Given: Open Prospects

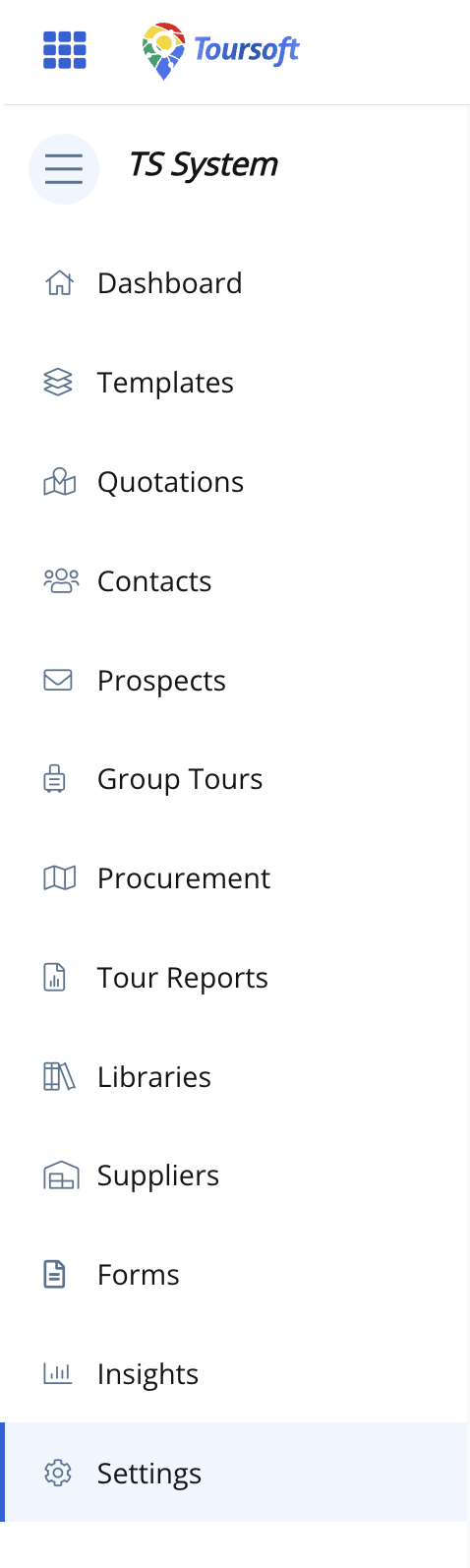Looking at the screenshot, I should (x=235, y=681).
